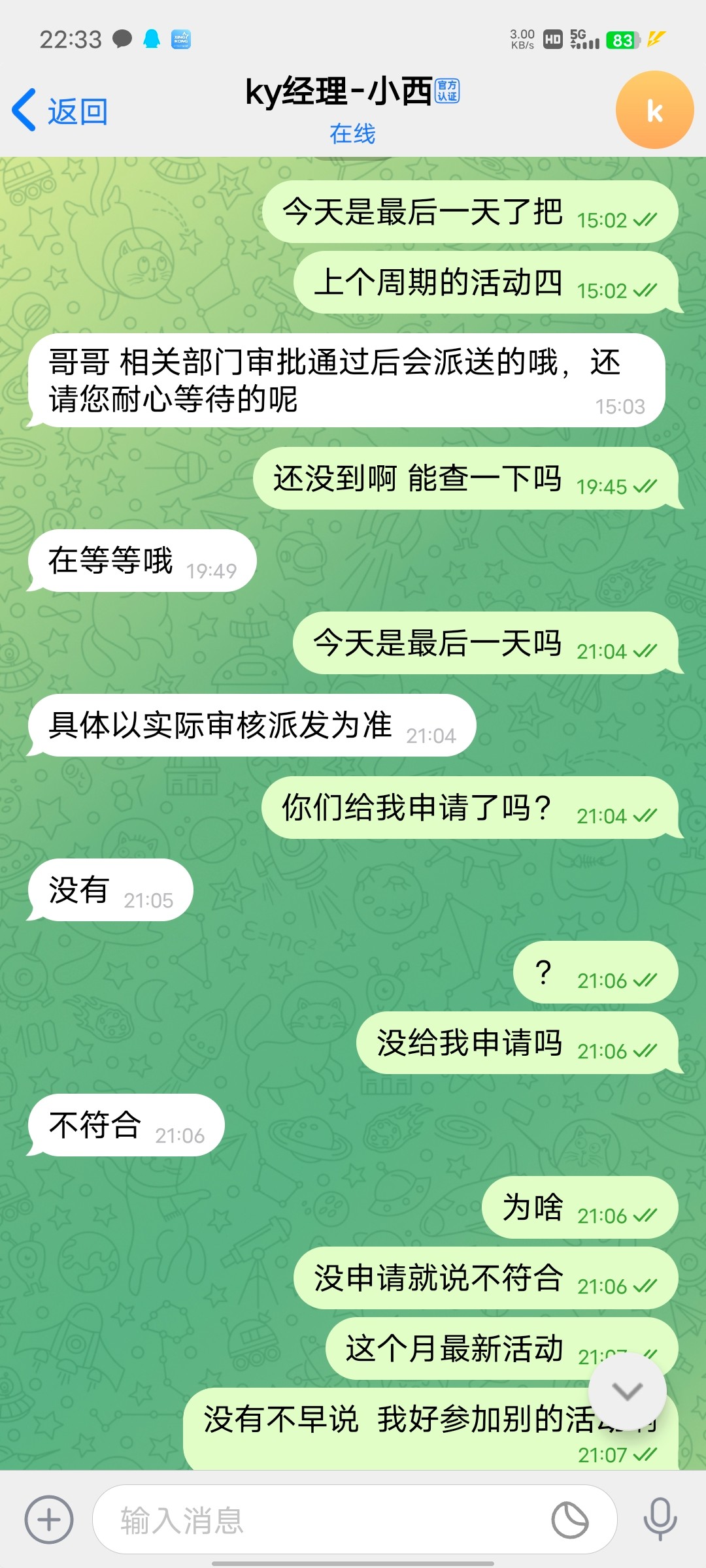The width and height of the screenshot is (706, 1568).
Task: Open the ky经理-小西 chat info header
Action: coord(352,108)
